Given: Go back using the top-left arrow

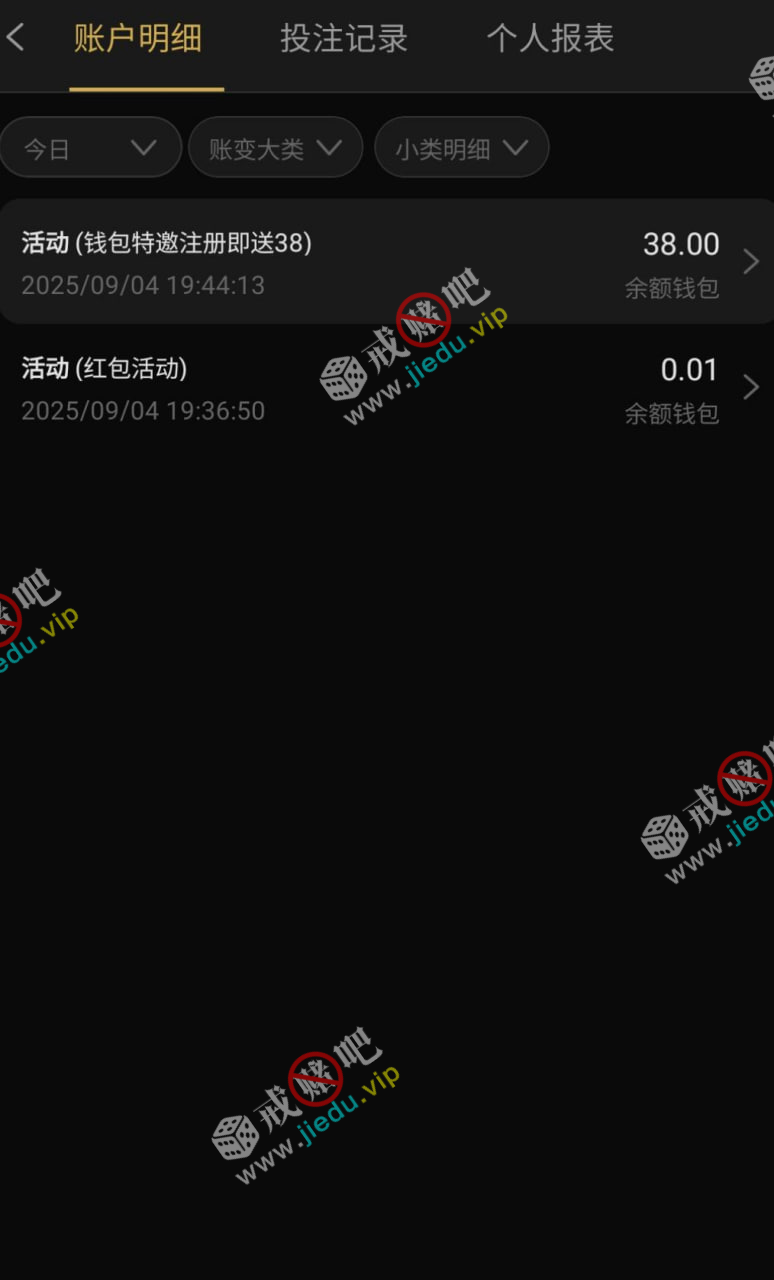Looking at the screenshot, I should (16, 39).
